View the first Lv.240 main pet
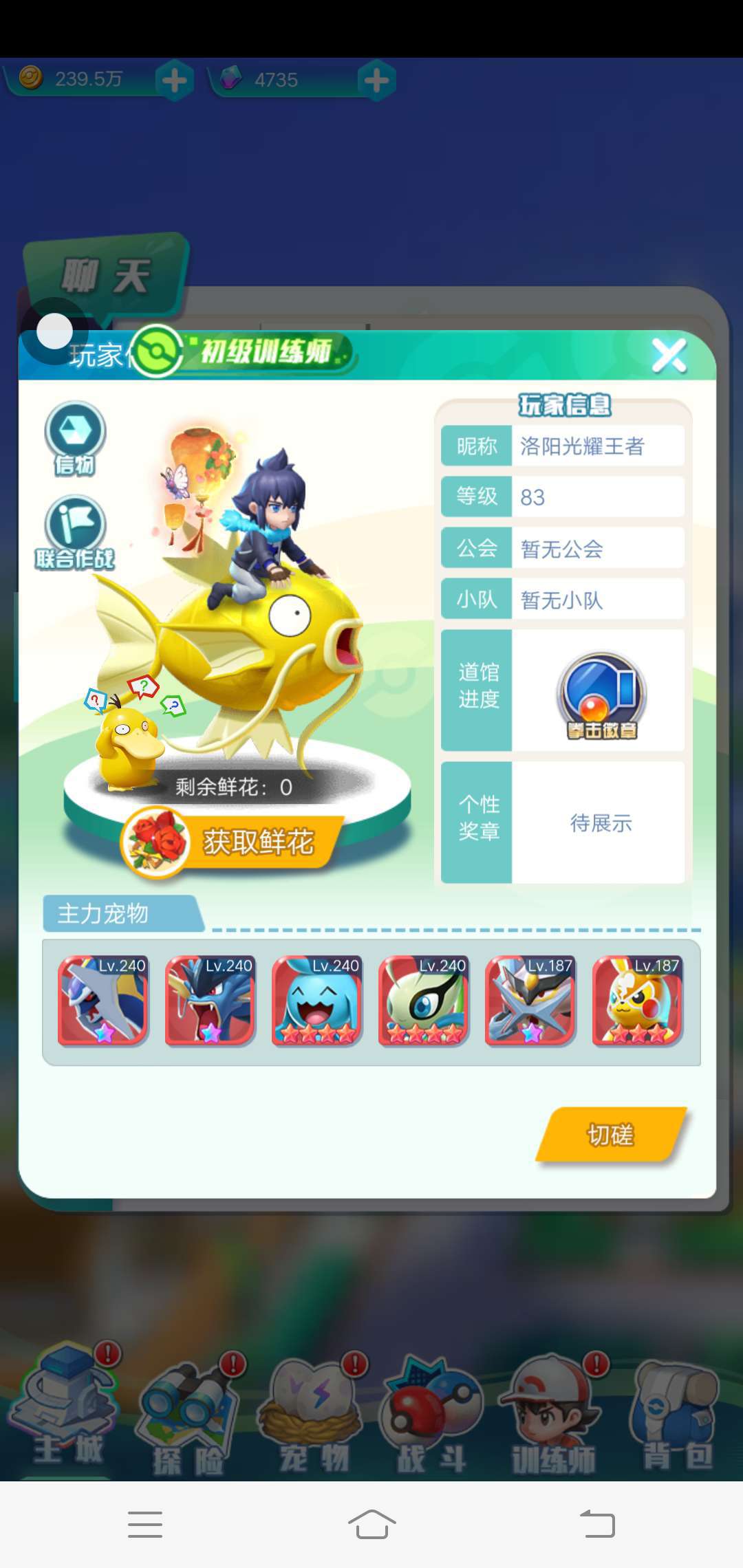 pos(103,1001)
